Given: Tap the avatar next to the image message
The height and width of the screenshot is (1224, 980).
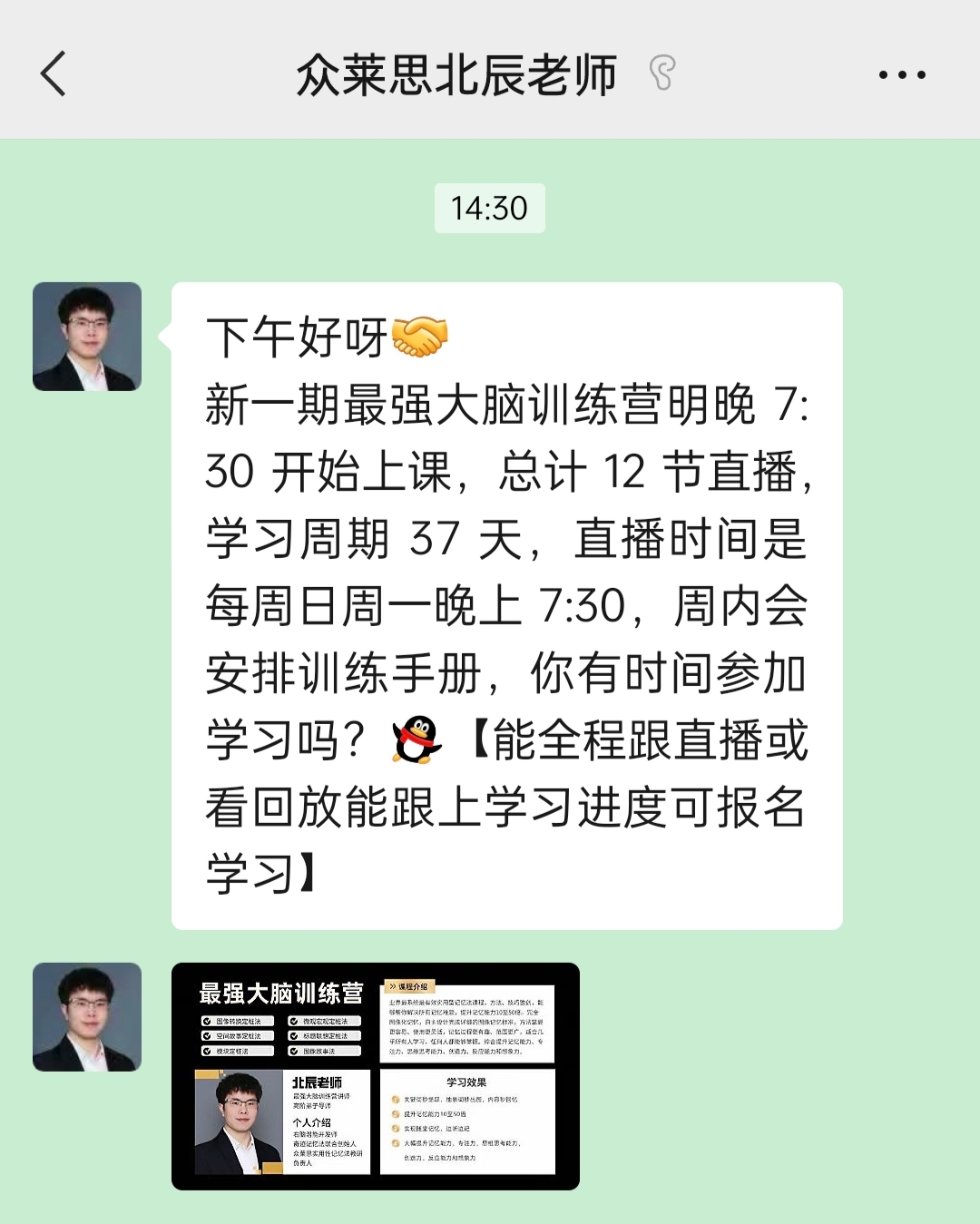Looking at the screenshot, I should pos(87,1017).
